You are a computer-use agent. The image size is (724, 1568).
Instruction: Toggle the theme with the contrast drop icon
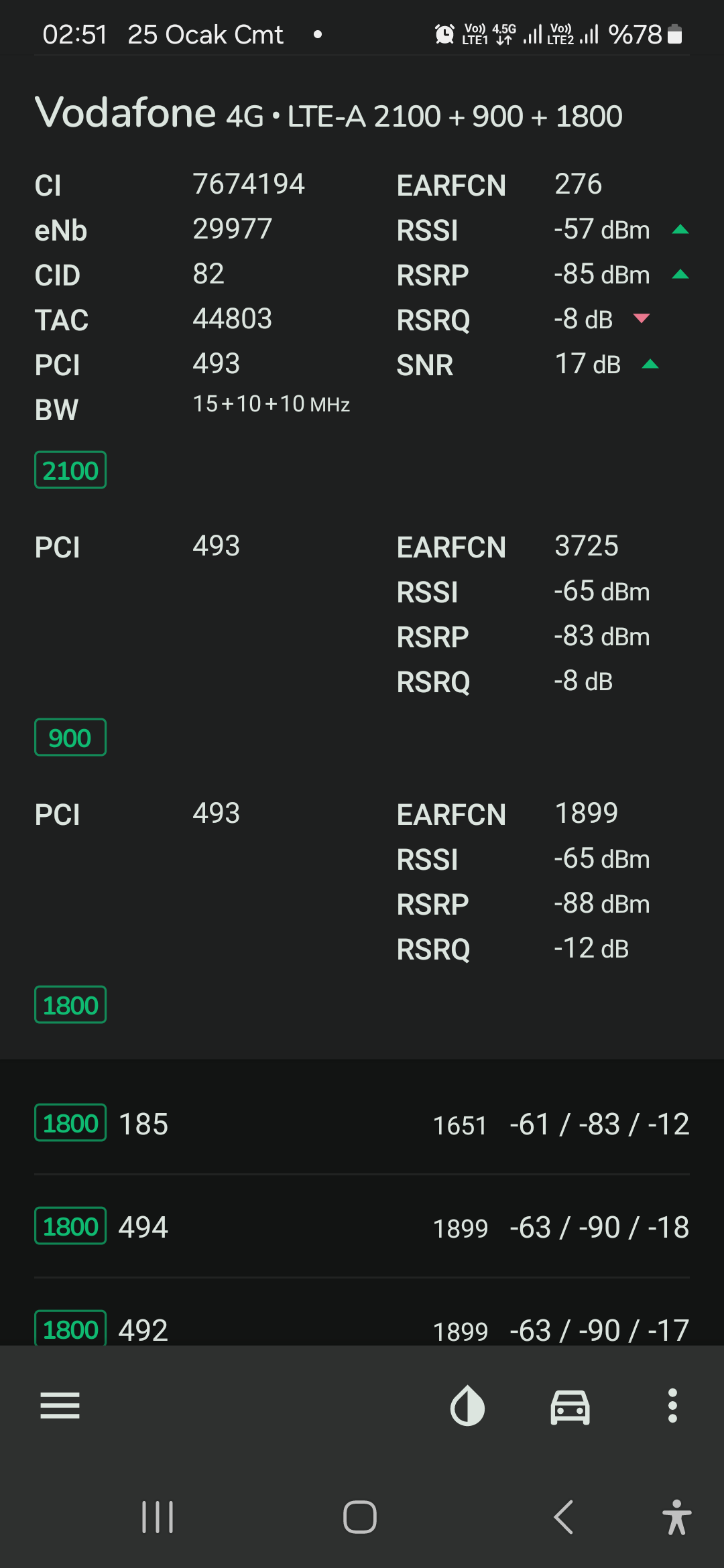click(x=467, y=1405)
